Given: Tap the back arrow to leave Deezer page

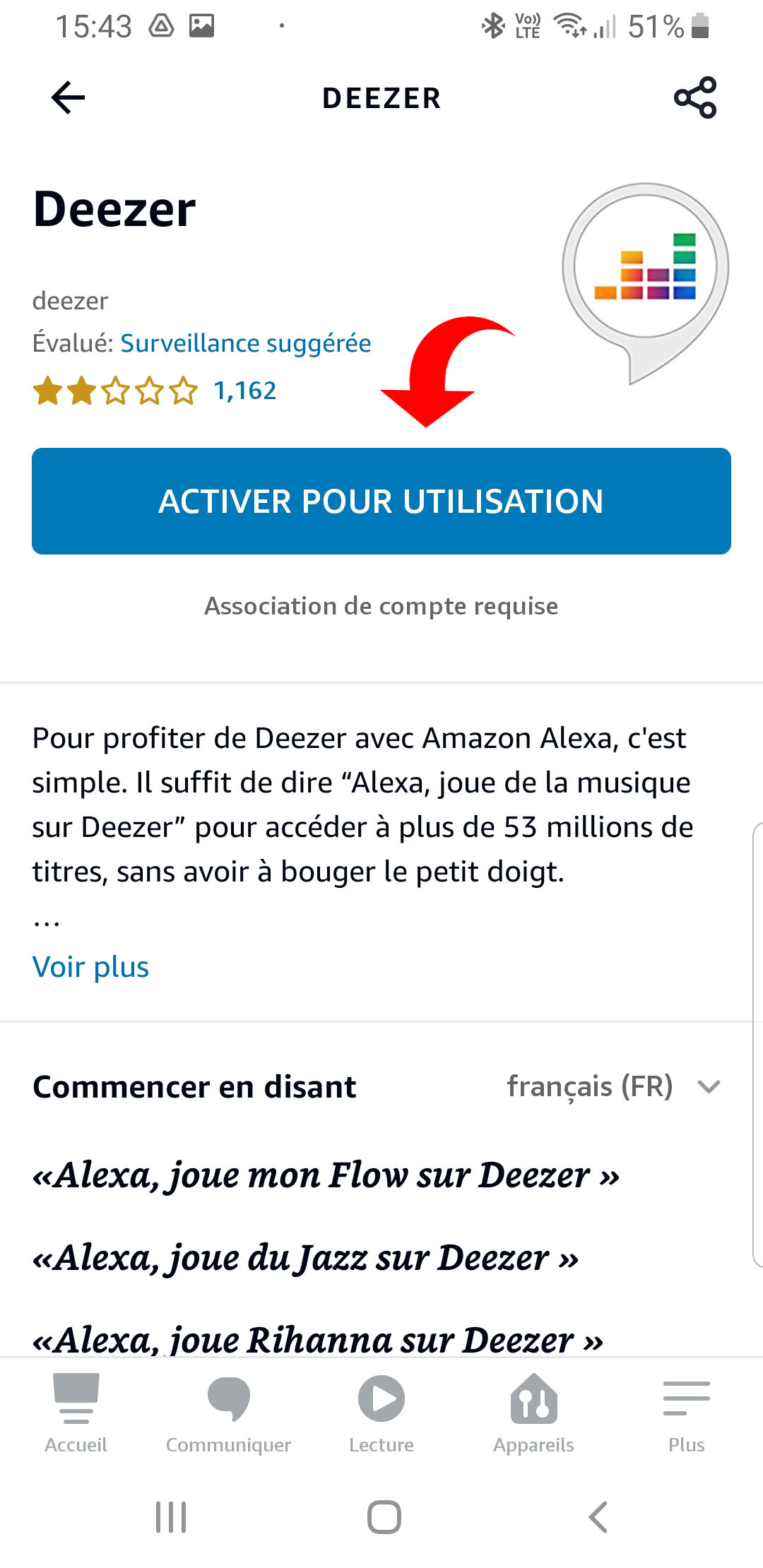Looking at the screenshot, I should coord(66,97).
